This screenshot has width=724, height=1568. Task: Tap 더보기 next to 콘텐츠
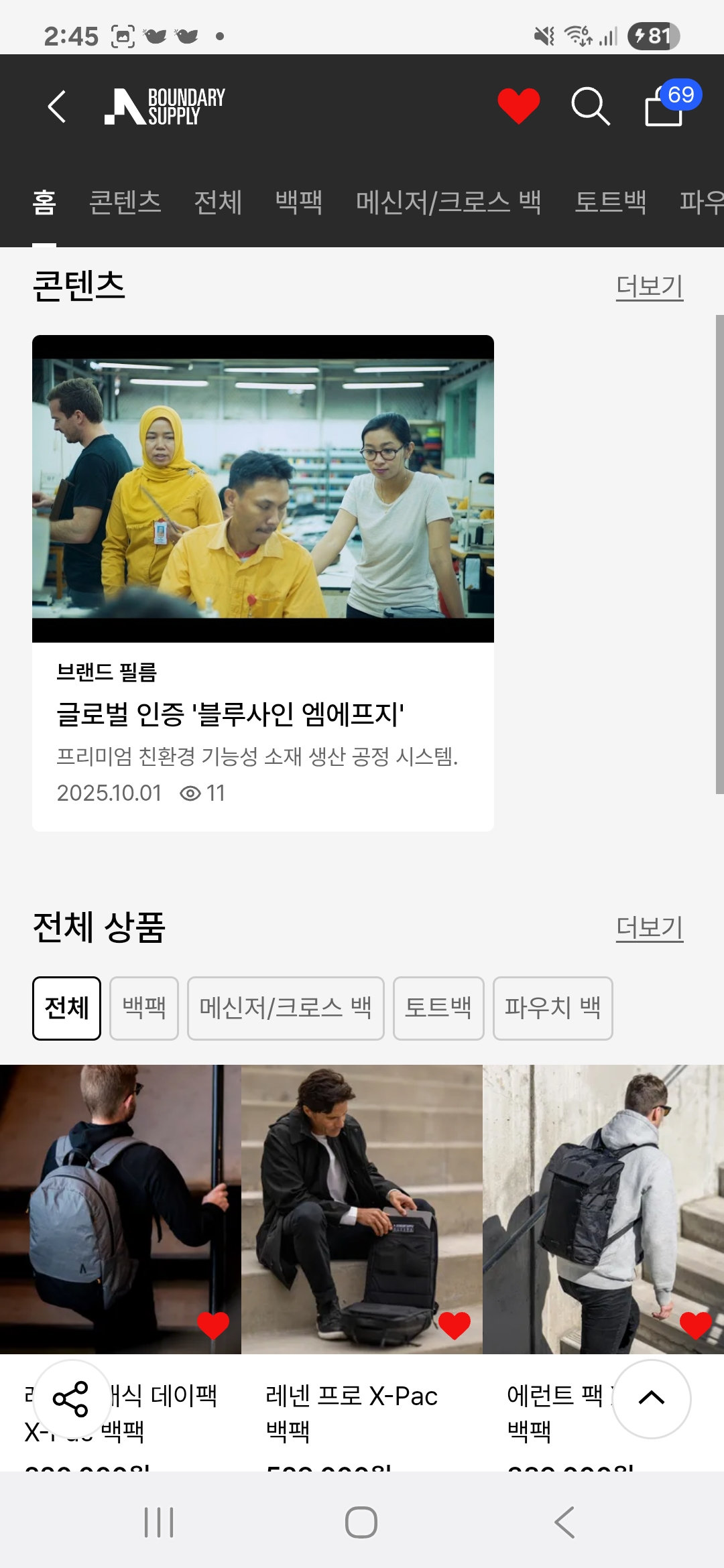pos(650,286)
